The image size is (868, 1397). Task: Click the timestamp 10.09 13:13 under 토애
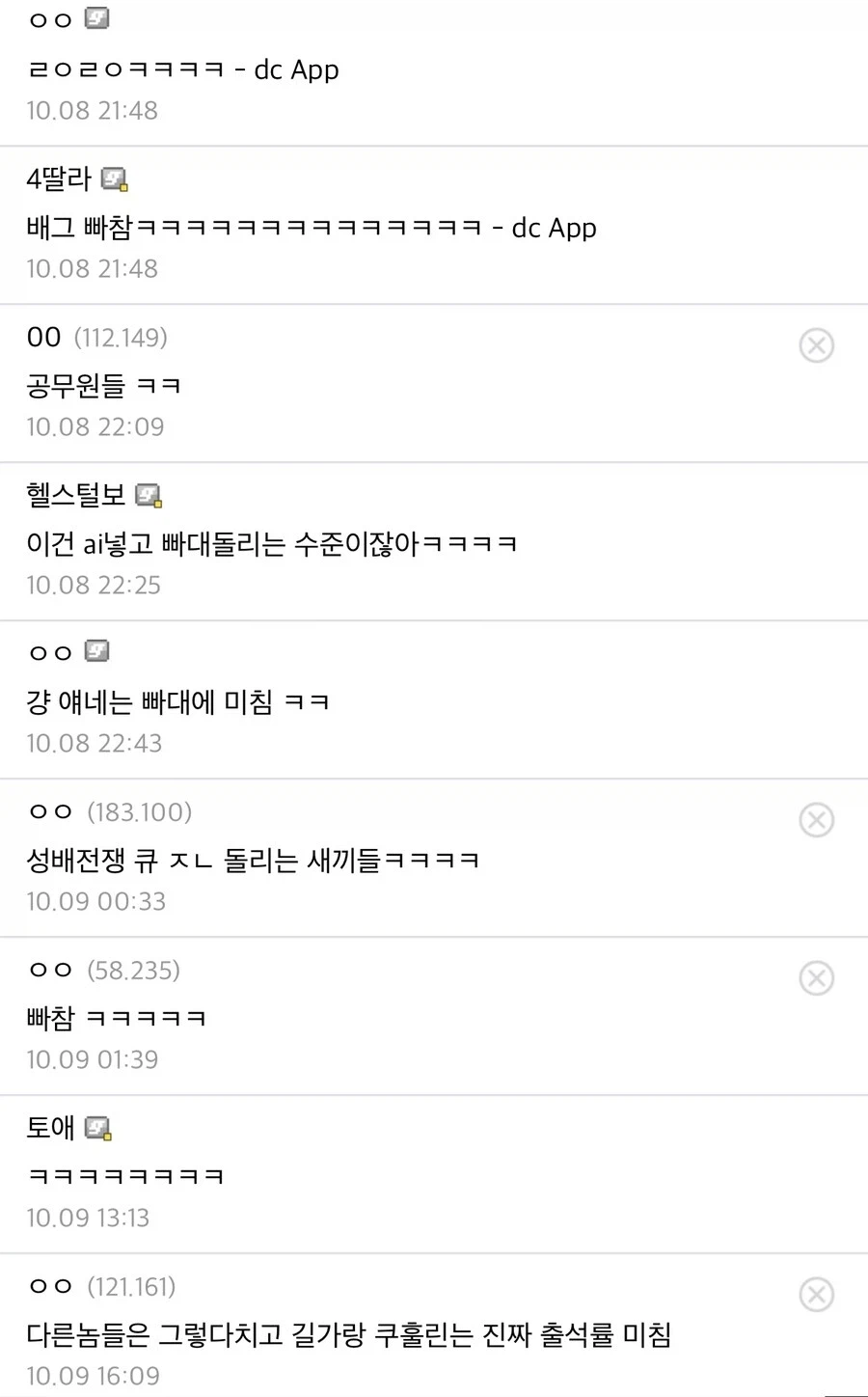pos(88,1218)
